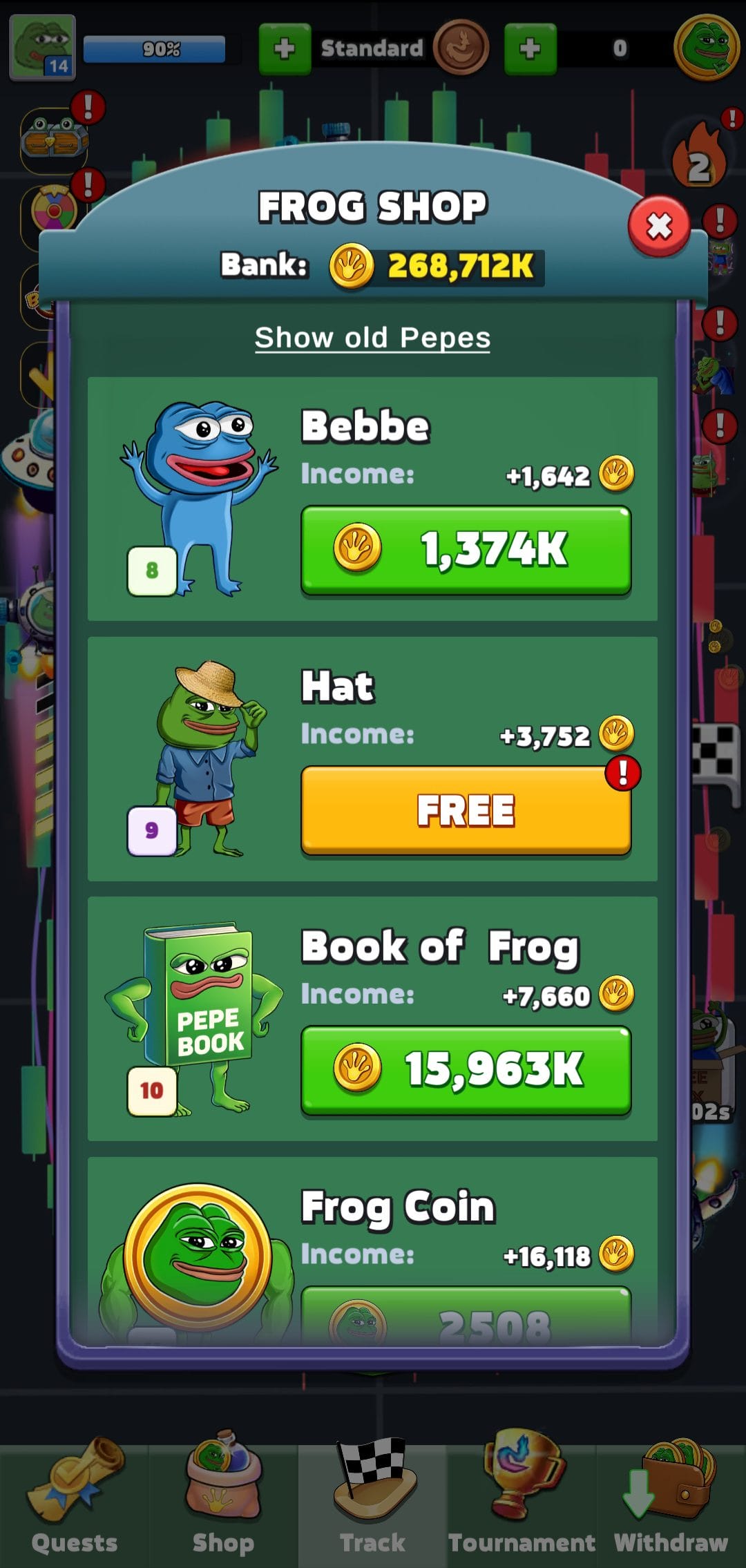The image size is (746, 1568).
Task: Switch to the Track tab
Action: [x=372, y=1506]
